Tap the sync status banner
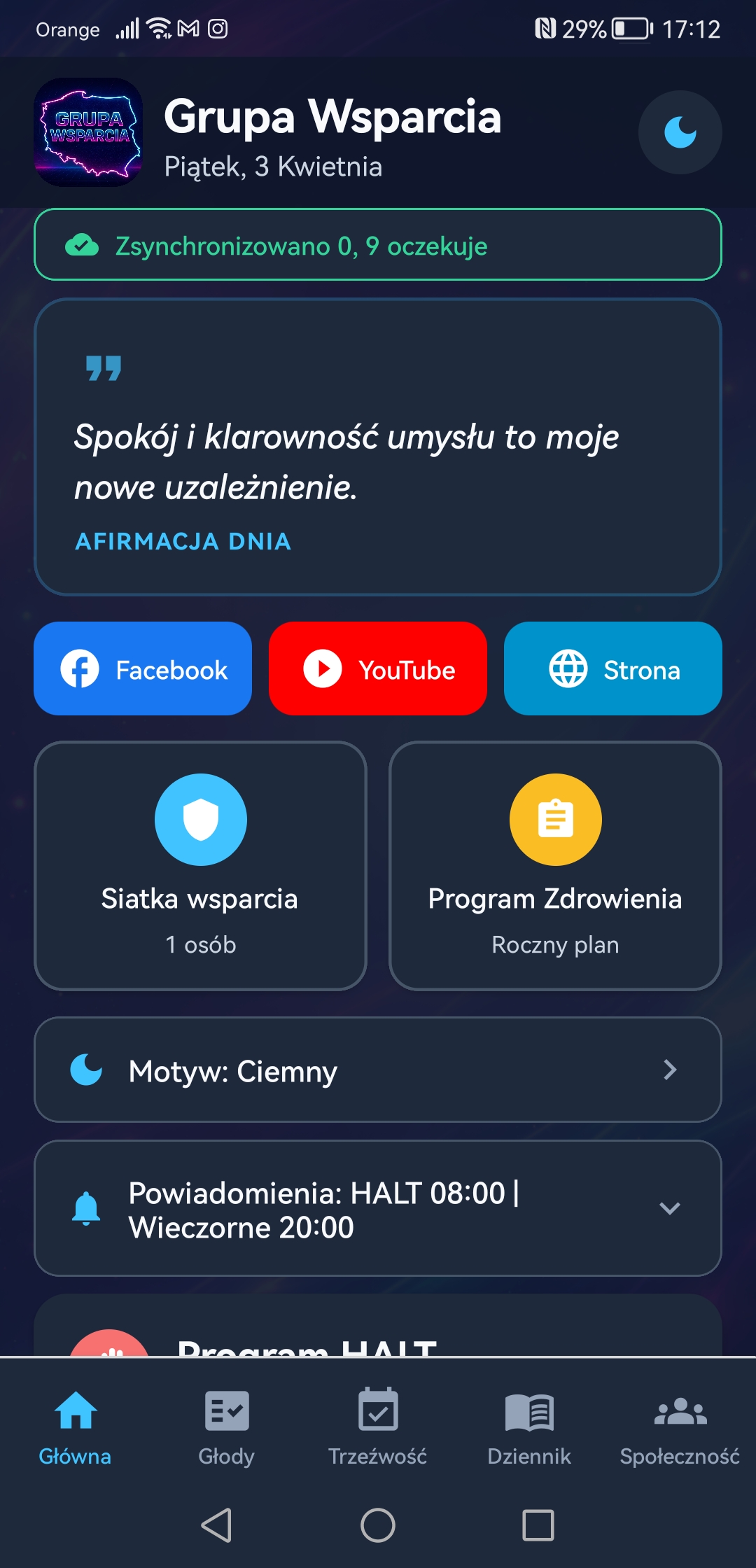The width and height of the screenshot is (756, 1568). point(378,245)
